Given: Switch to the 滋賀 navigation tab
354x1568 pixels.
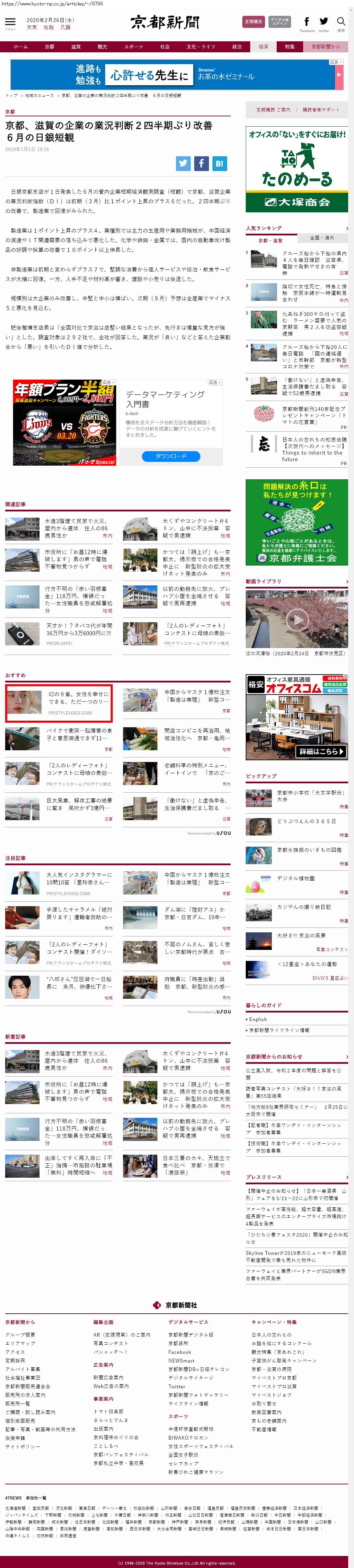Looking at the screenshot, I should (75, 47).
